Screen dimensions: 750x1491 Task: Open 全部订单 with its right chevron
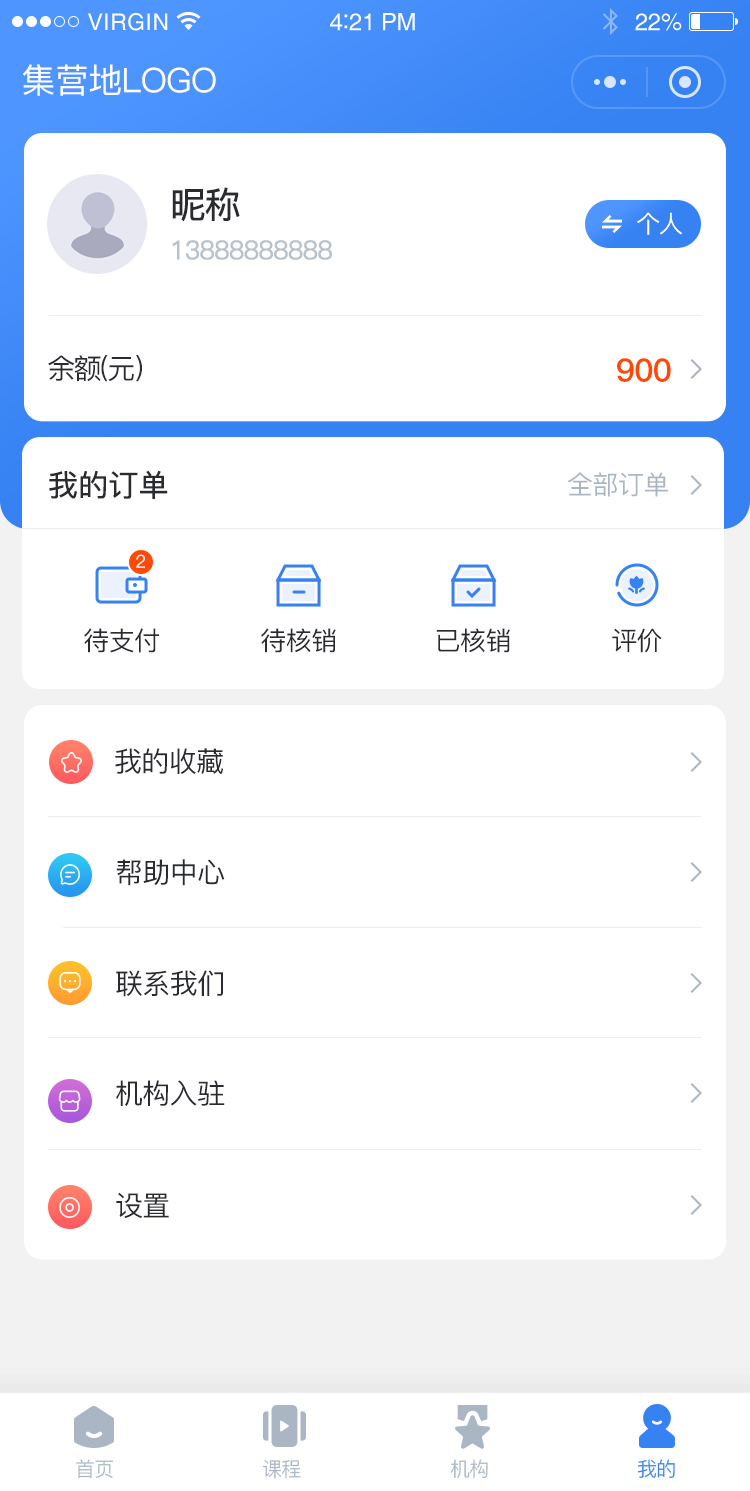coord(697,484)
